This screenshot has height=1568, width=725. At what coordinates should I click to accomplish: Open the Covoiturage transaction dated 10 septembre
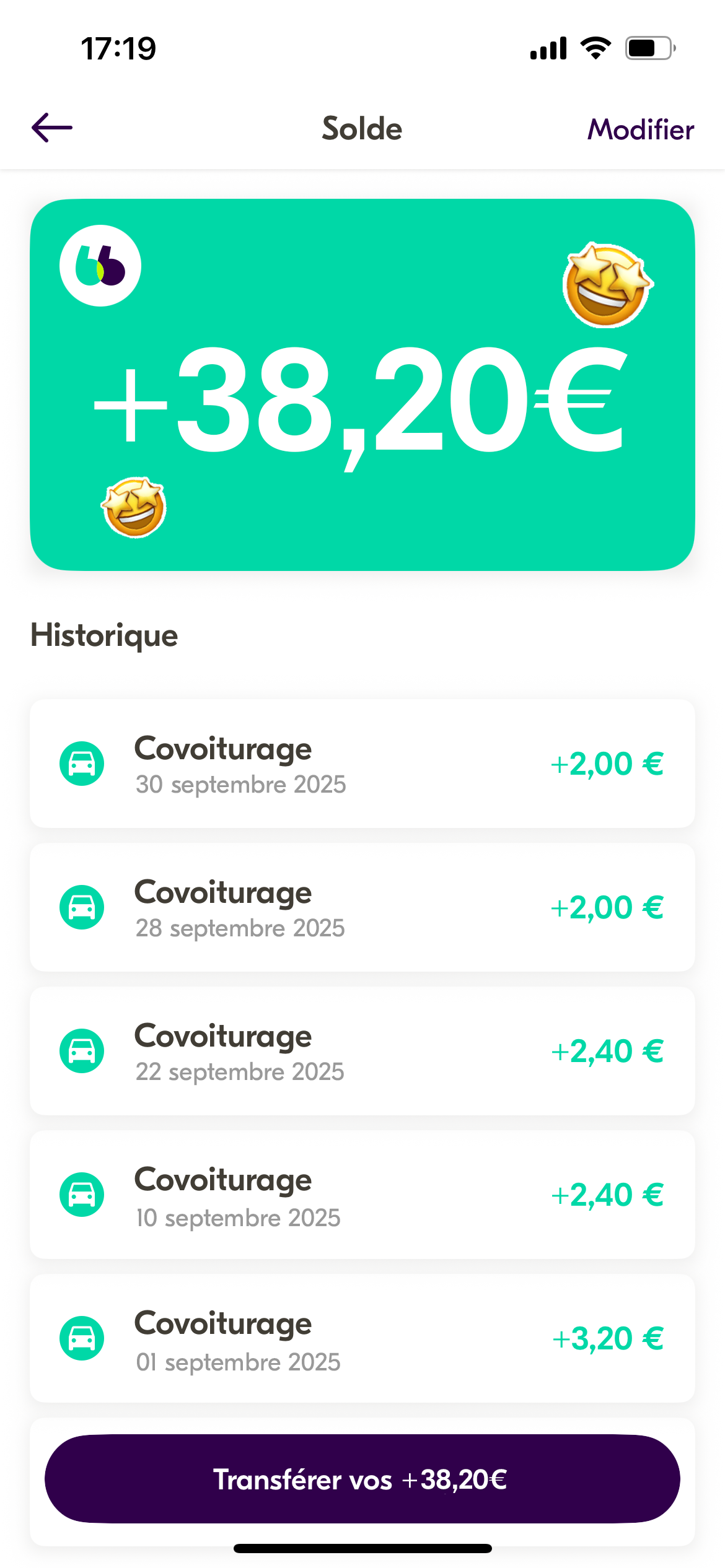coord(362,1195)
